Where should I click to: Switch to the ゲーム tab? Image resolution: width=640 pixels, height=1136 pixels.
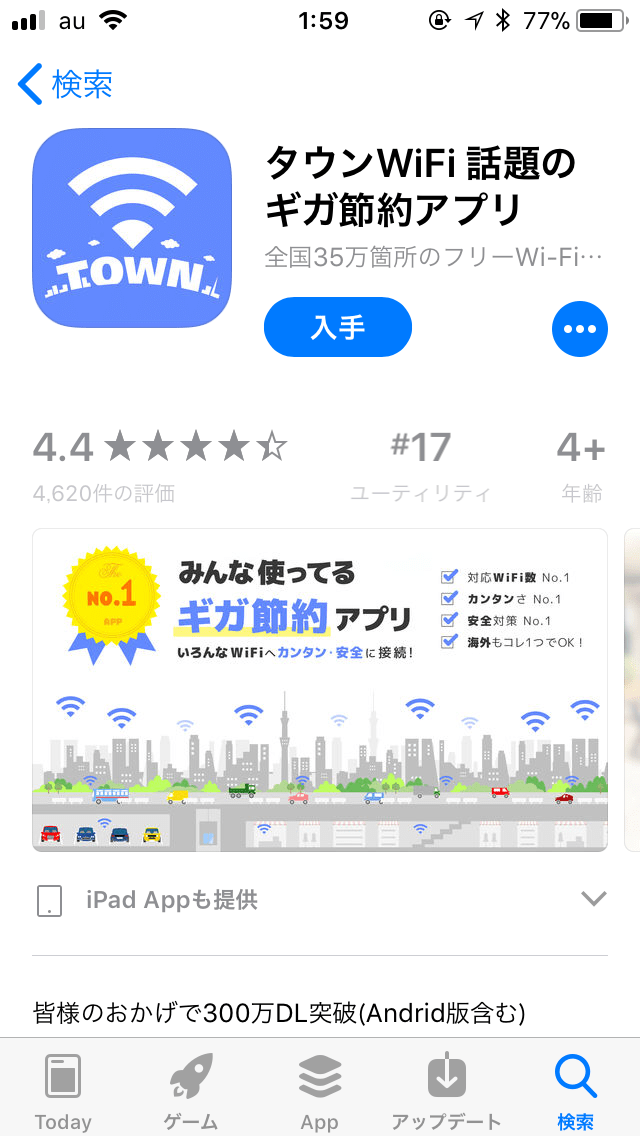tap(190, 1092)
